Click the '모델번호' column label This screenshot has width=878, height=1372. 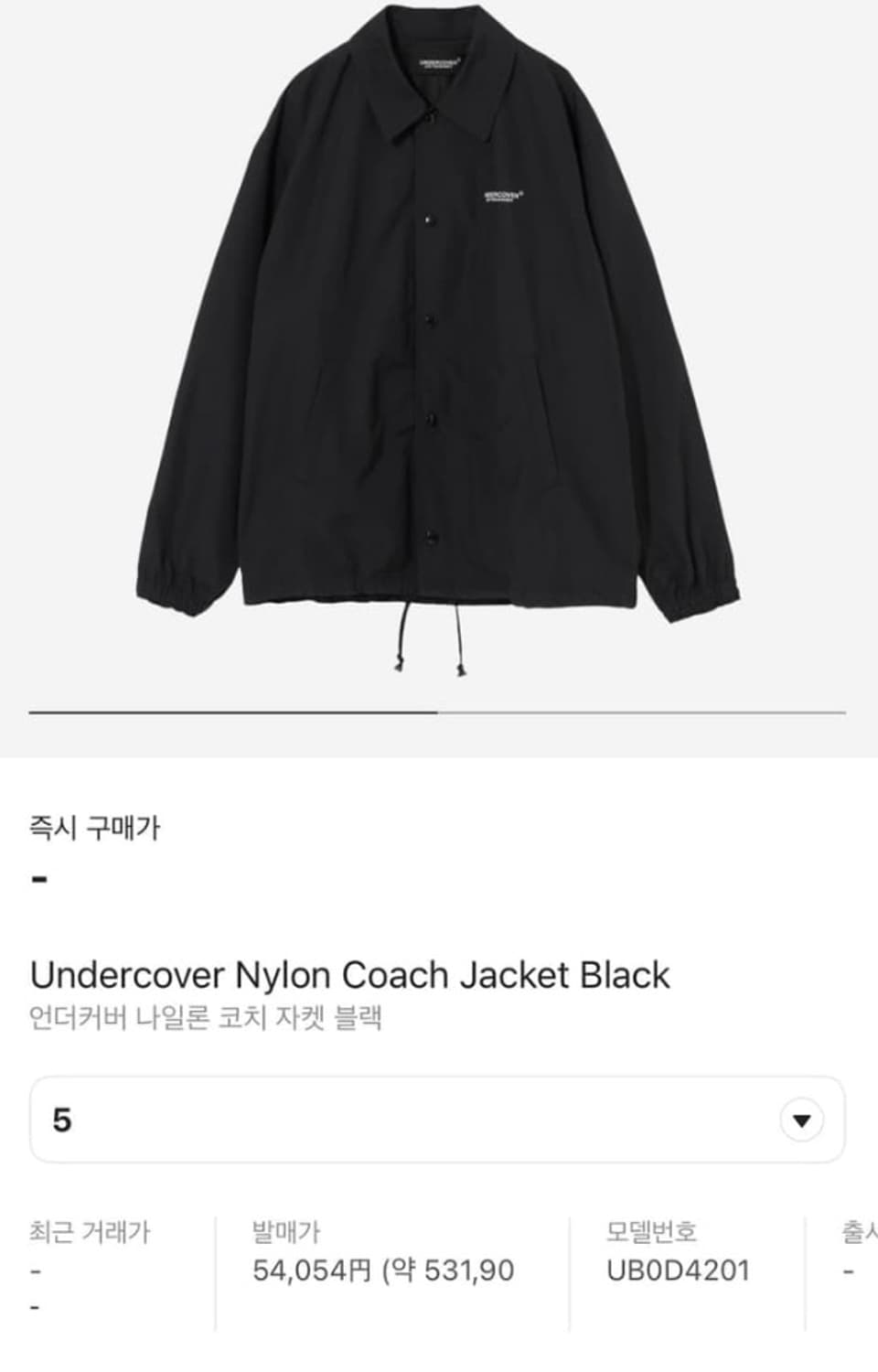pyautogui.click(x=651, y=1232)
